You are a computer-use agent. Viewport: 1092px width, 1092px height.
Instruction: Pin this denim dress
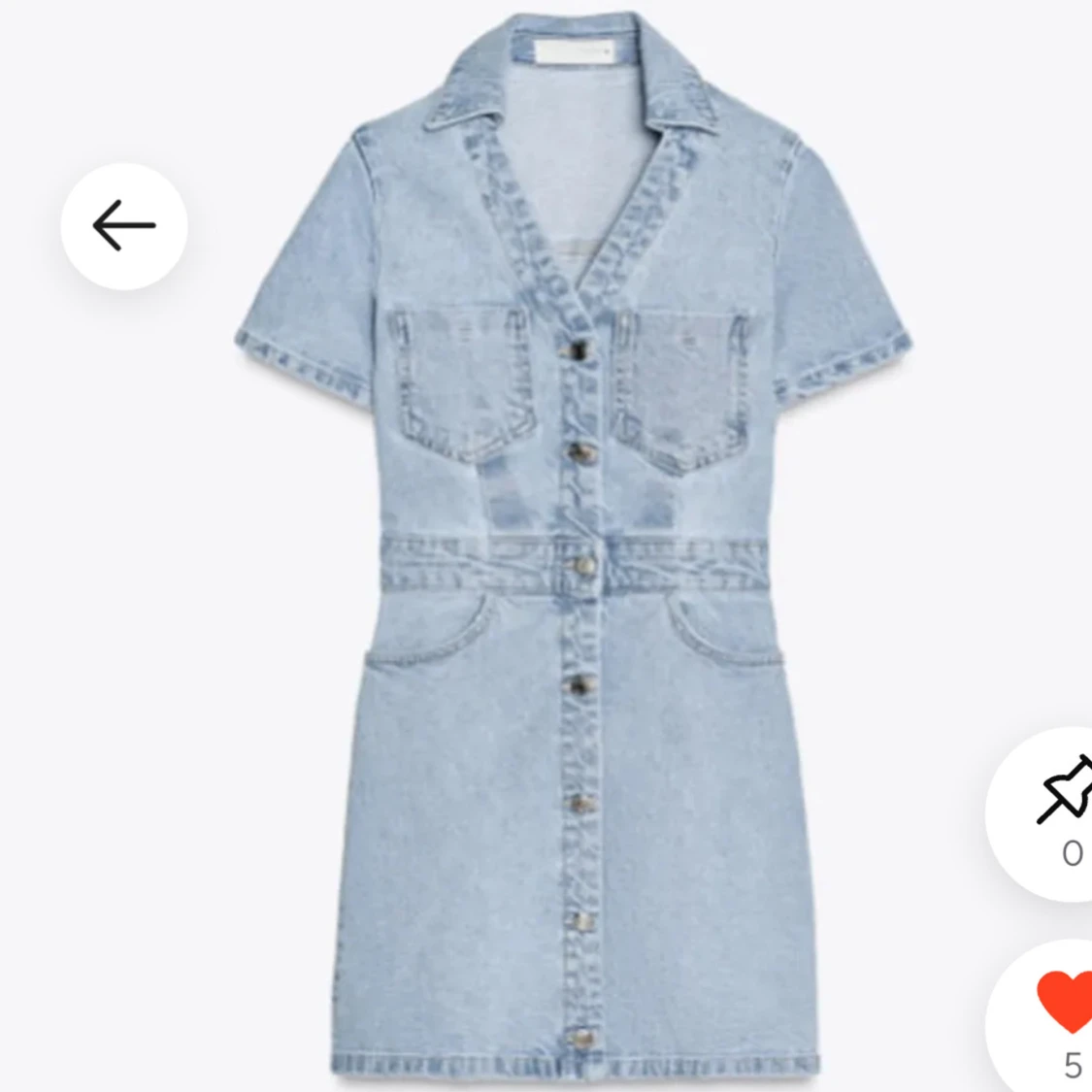point(1065,790)
